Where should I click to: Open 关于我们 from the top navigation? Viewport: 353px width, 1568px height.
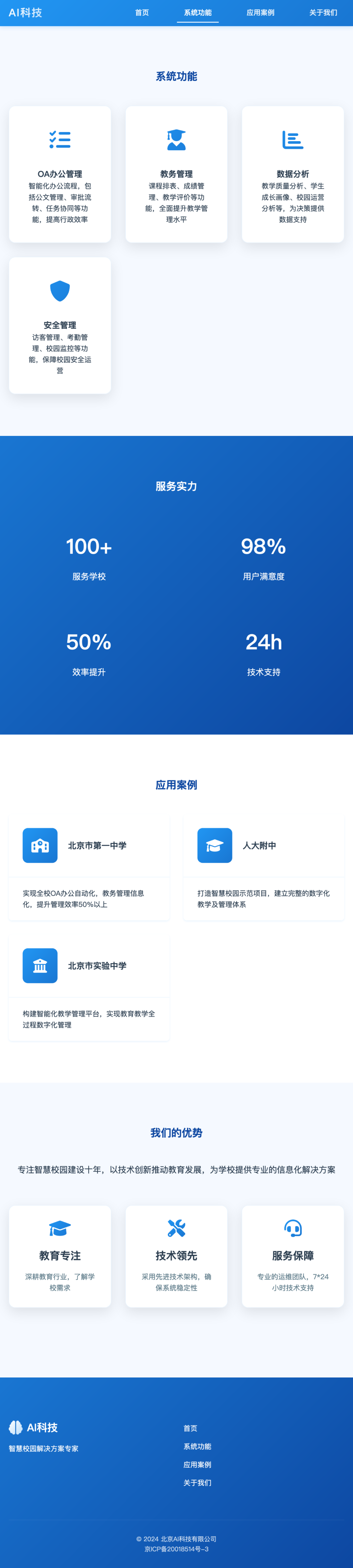[x=323, y=12]
